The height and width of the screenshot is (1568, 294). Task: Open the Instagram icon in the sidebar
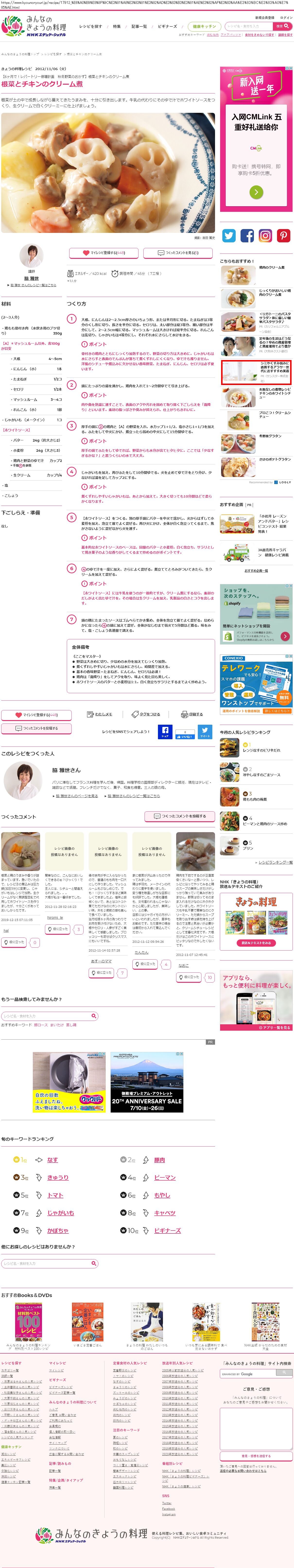pyautogui.click(x=265, y=236)
